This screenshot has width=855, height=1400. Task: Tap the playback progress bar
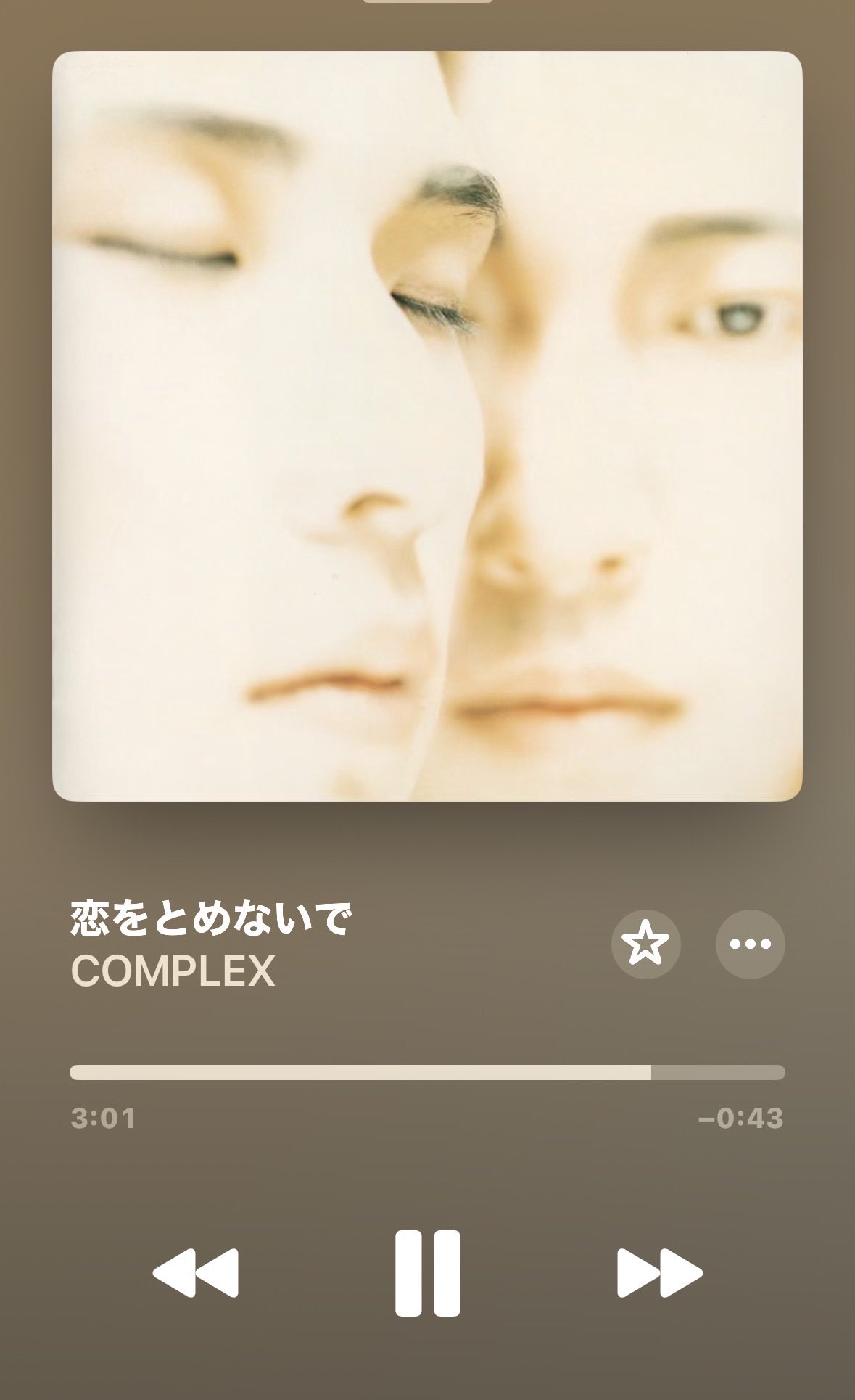tap(427, 1072)
